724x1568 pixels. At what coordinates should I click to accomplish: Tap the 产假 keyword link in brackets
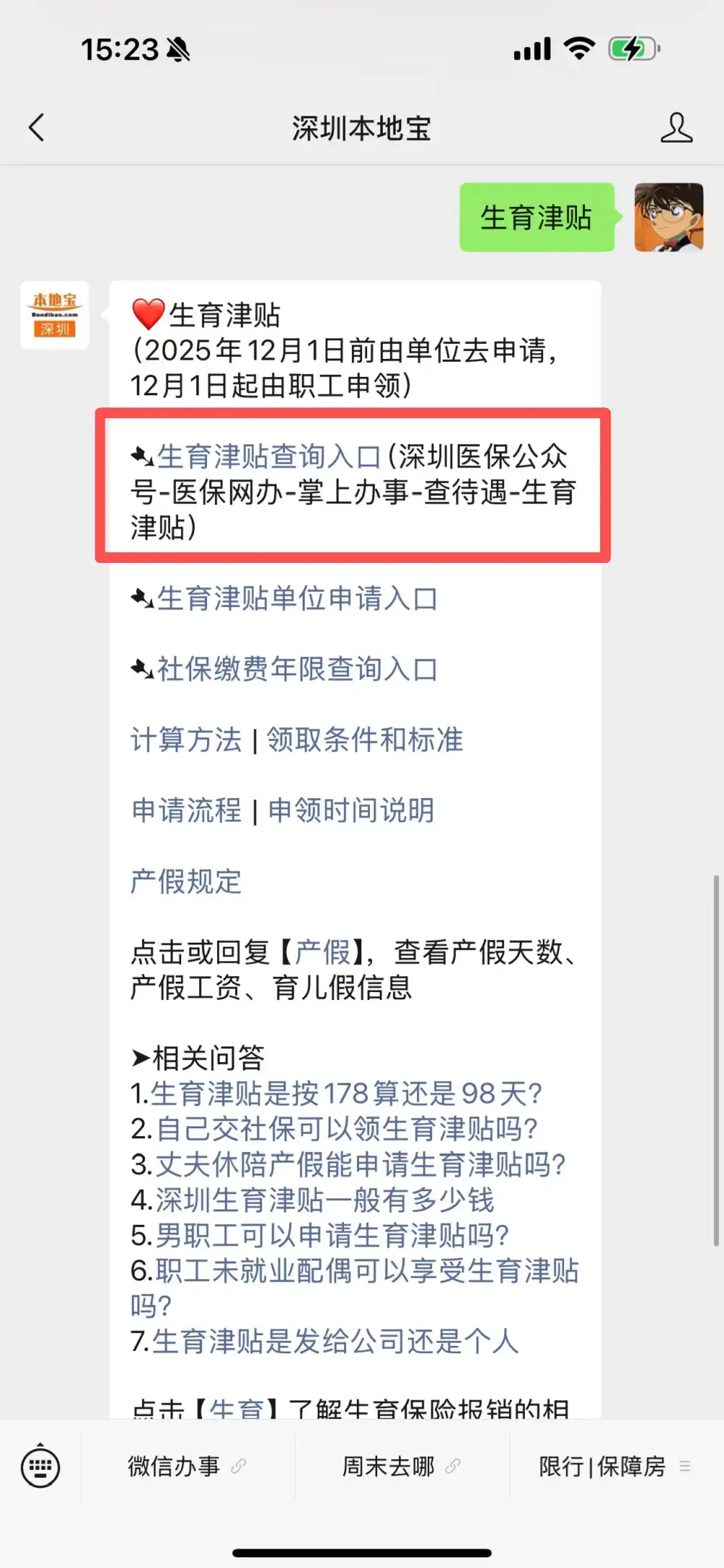323,952
